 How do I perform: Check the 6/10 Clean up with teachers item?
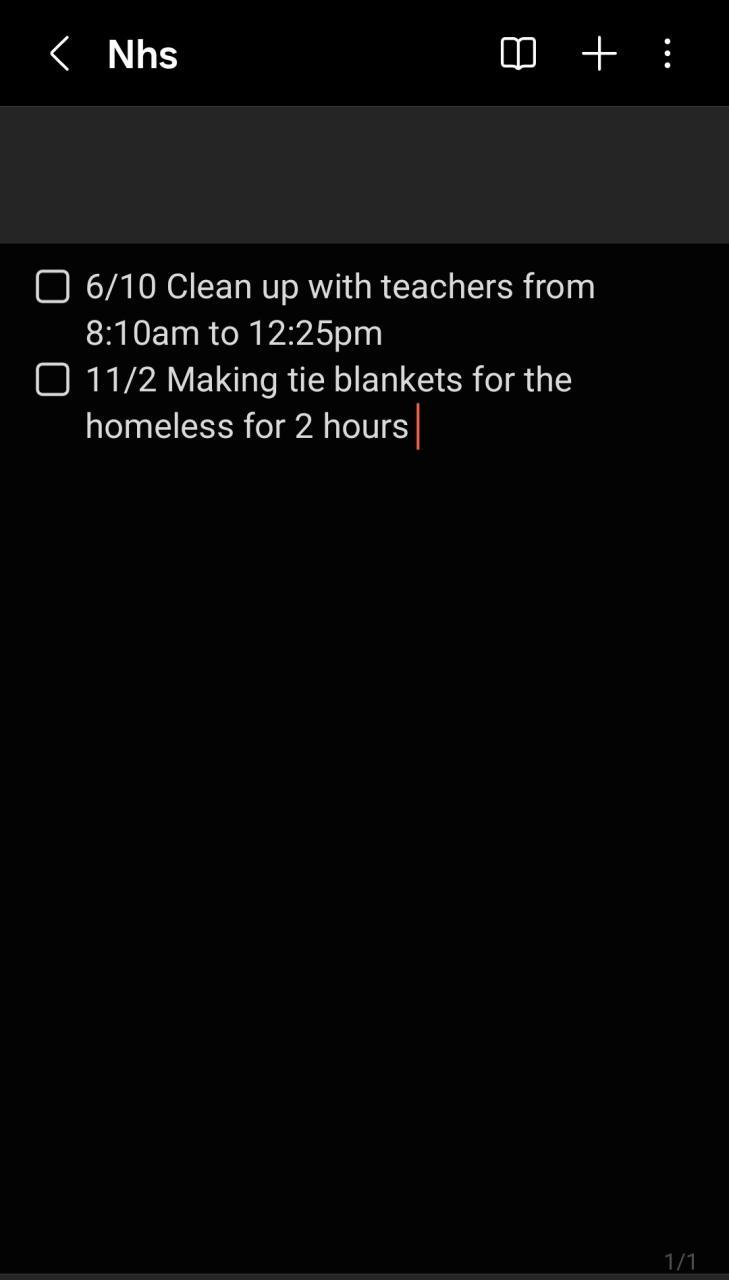[53, 287]
